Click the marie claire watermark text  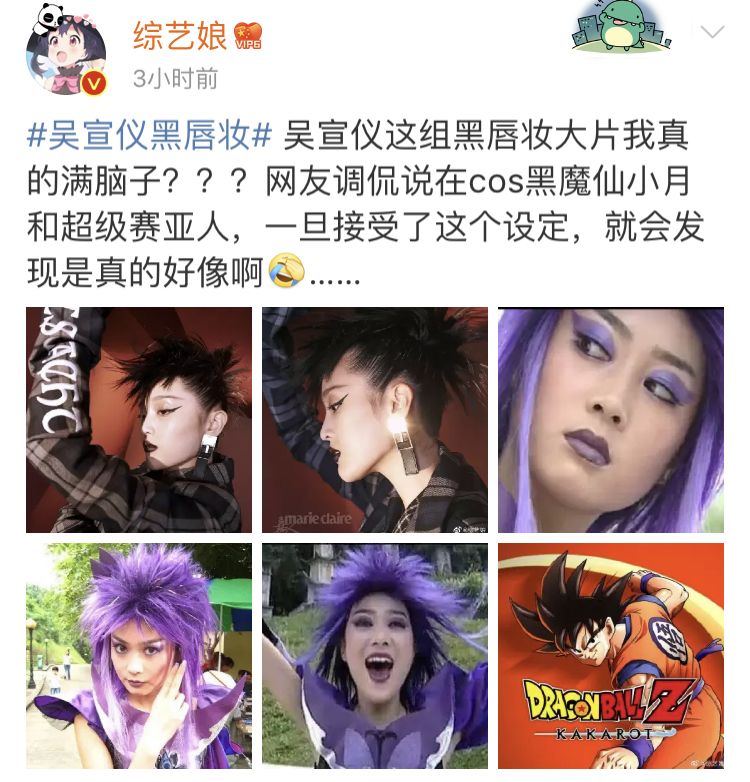(x=317, y=518)
